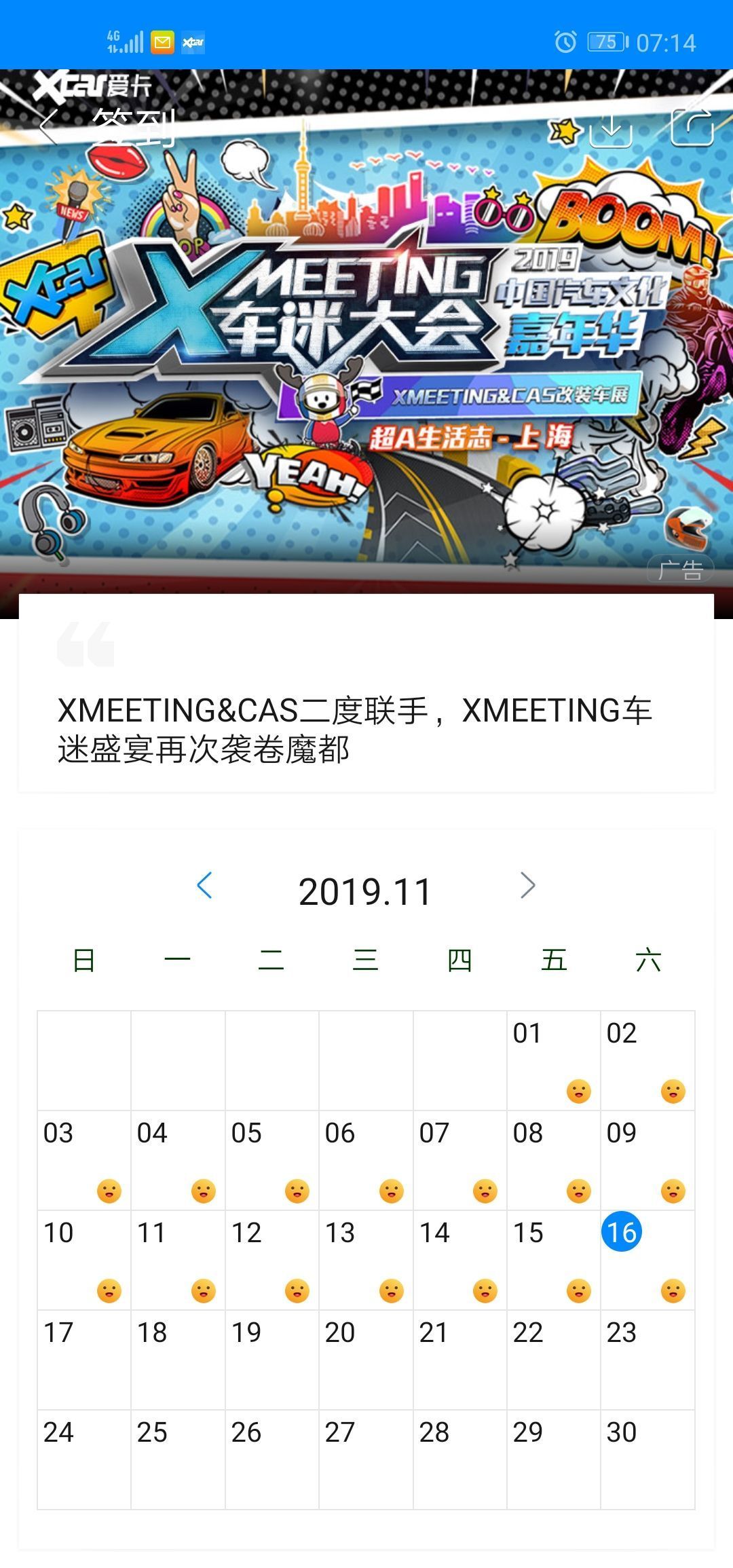This screenshot has height=1568, width=733.
Task: Select date 16 on the calendar
Action: point(622,1232)
